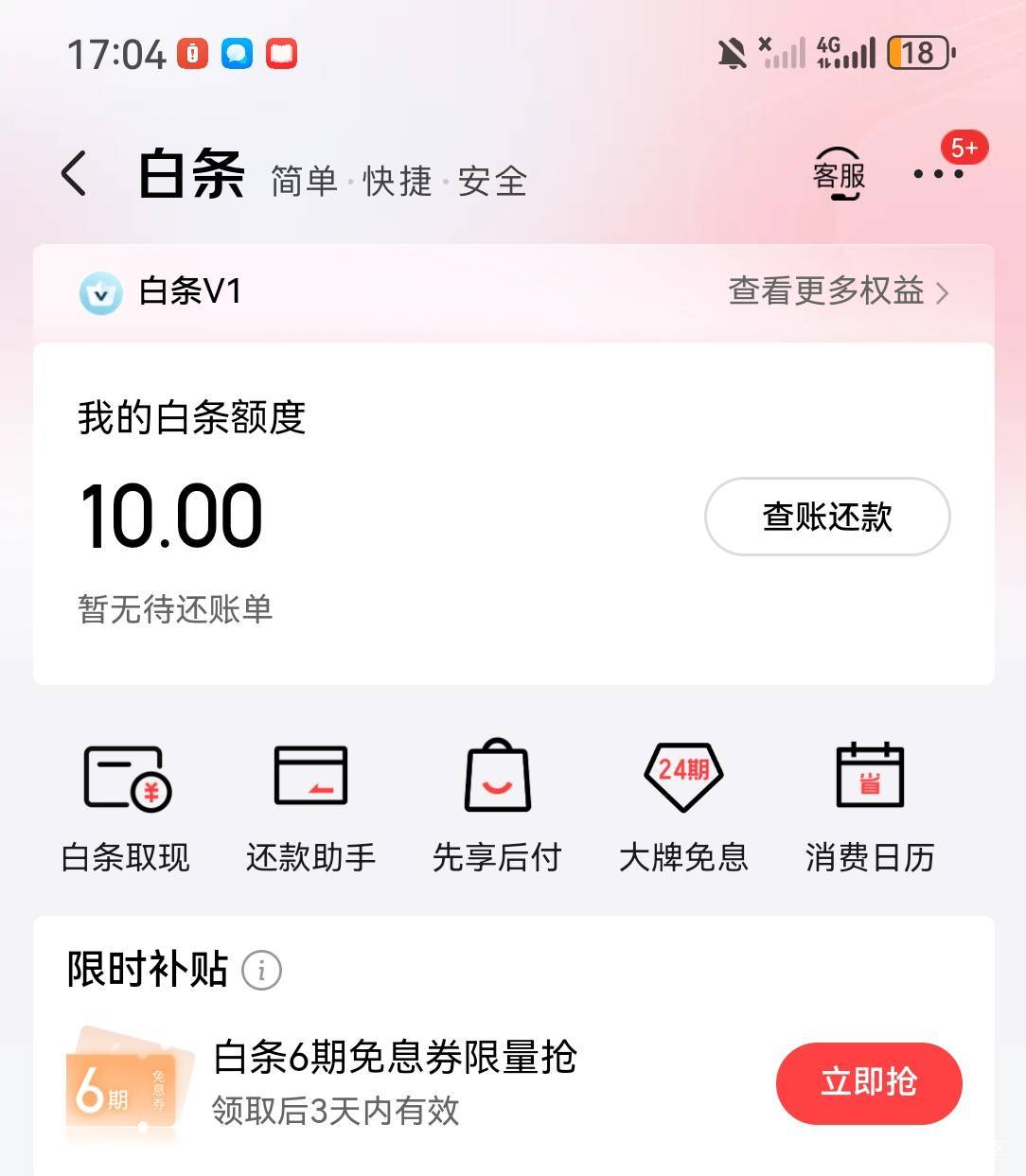Viewport: 1026px width, 1176px height.
Task: Go back from the 白条 page
Action: 74,174
